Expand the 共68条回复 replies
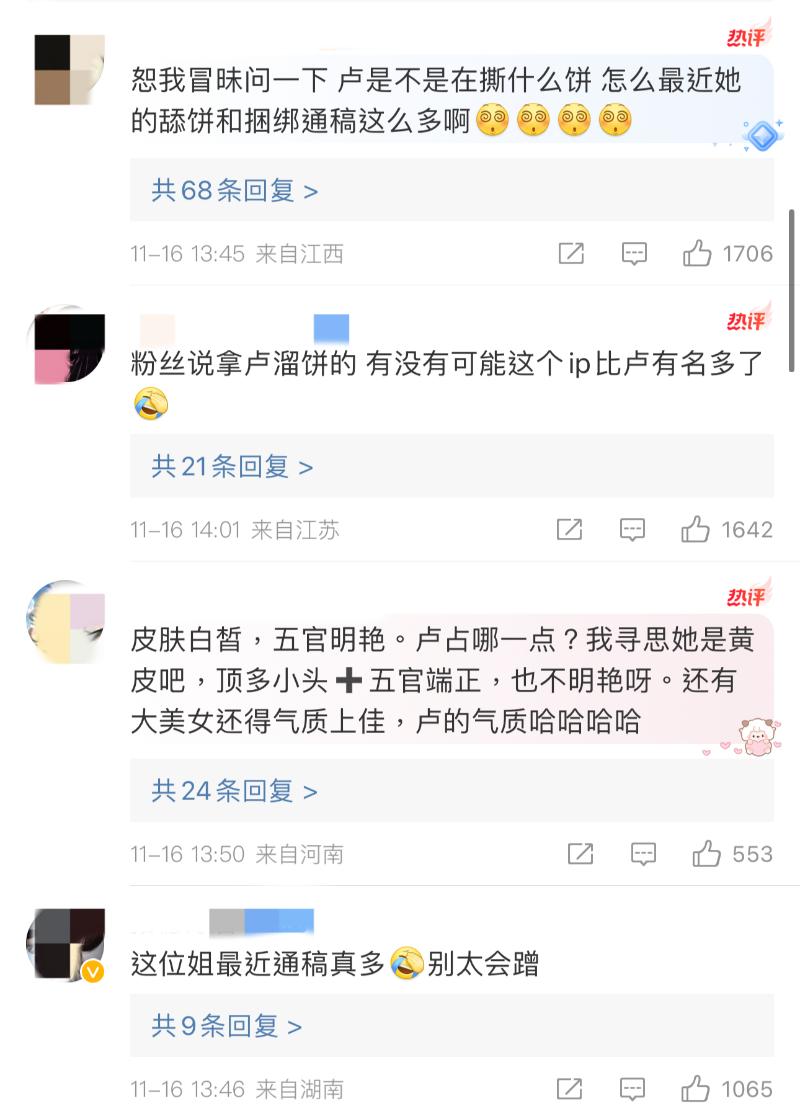Screen dimensions: 800x1119 pyautogui.click(x=234, y=190)
